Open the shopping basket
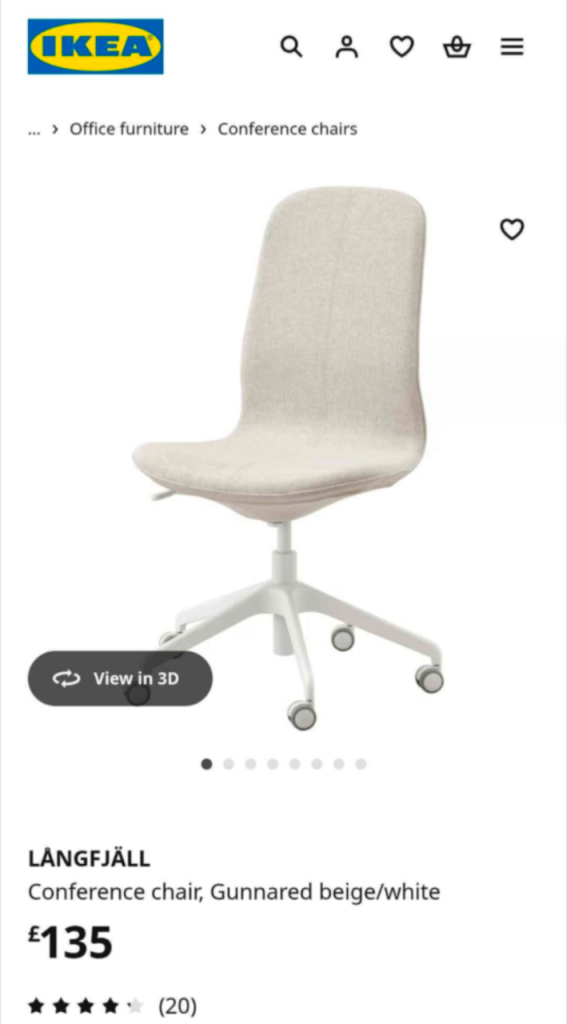Image resolution: width=567 pixels, height=1024 pixels. 457,47
